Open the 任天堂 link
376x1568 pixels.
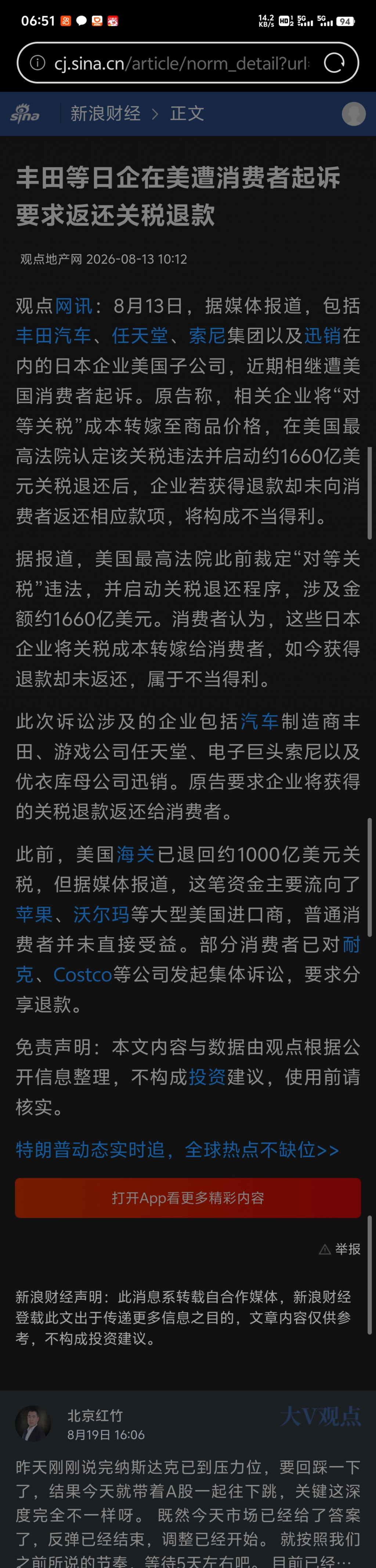click(140, 335)
